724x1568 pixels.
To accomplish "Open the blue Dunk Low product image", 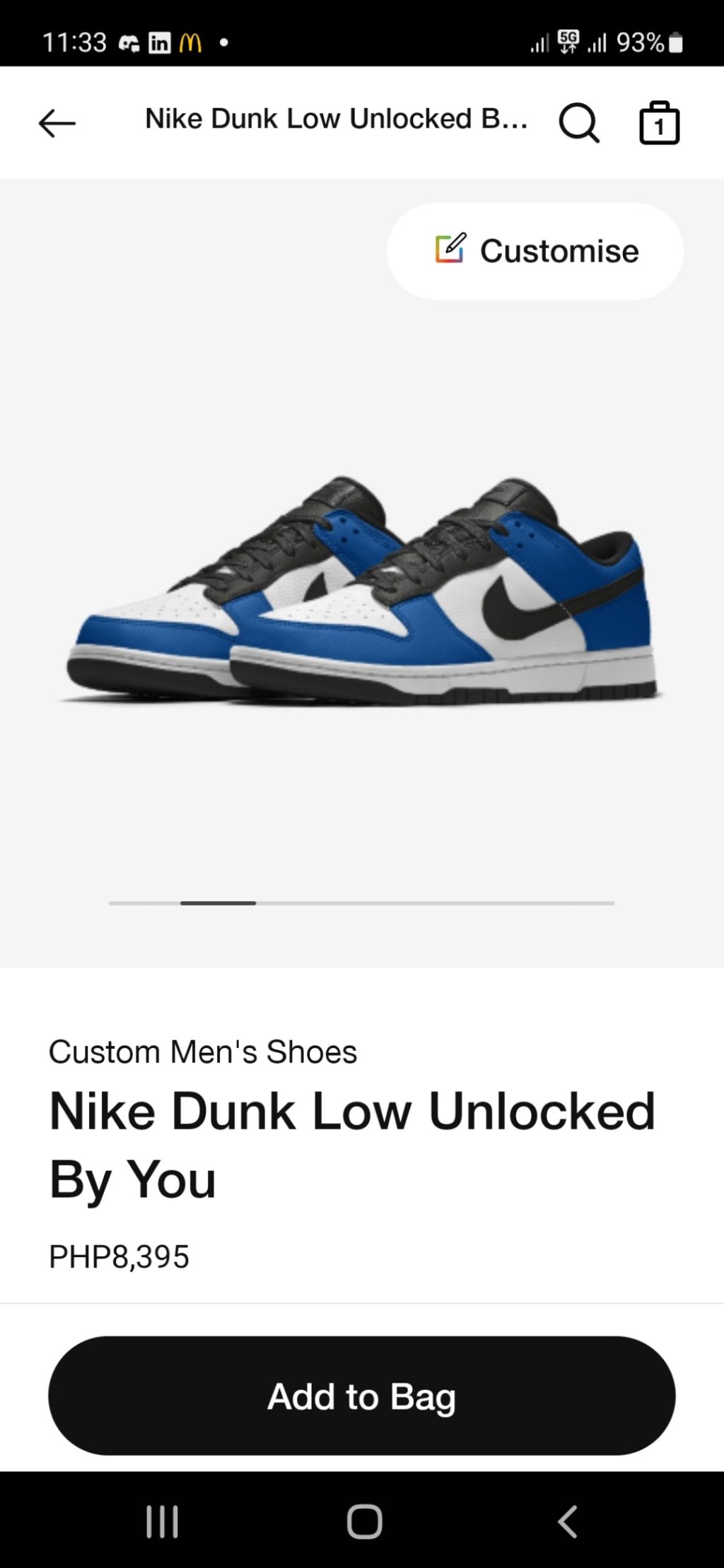I will [362, 592].
